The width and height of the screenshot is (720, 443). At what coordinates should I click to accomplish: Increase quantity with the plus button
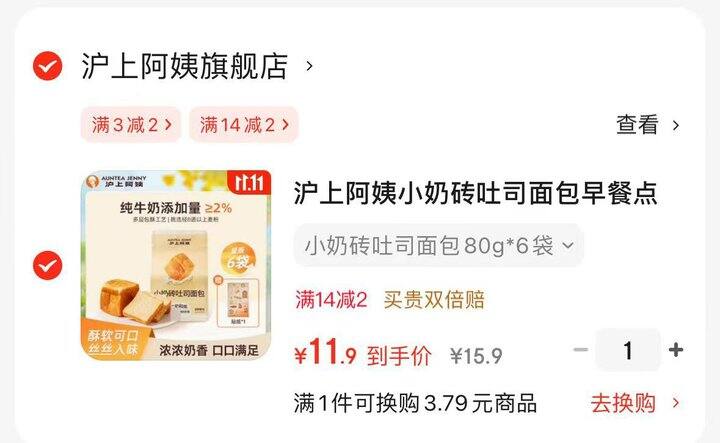pos(675,350)
